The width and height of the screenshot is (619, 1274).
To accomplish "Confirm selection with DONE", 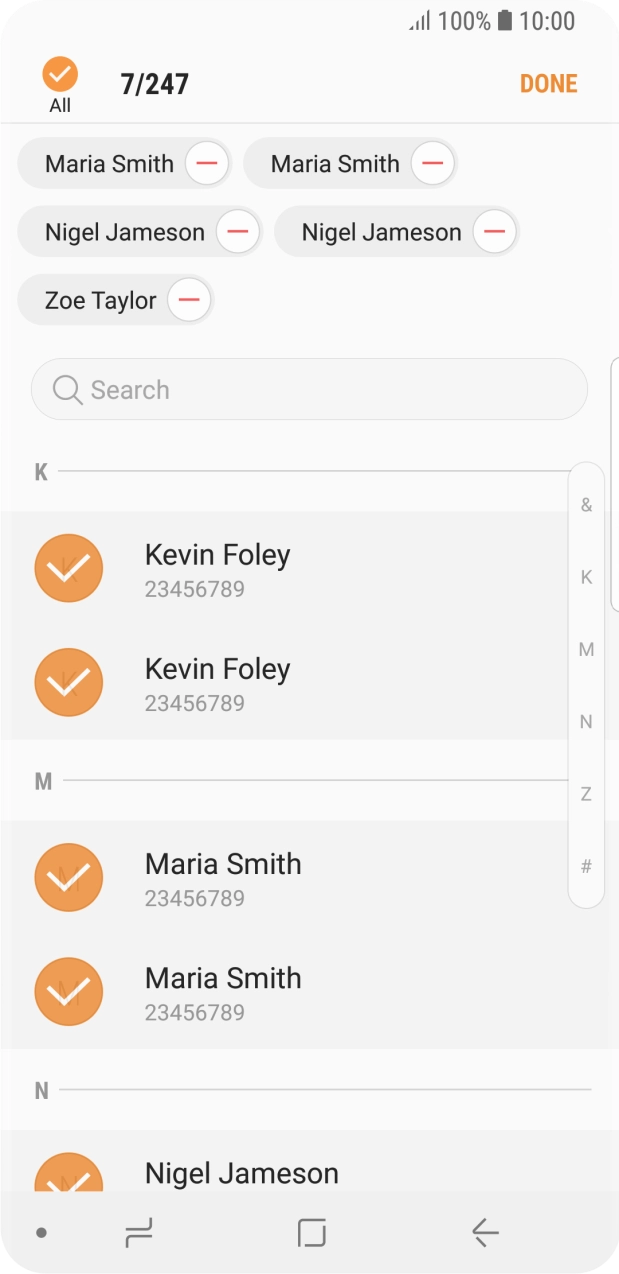I will (x=549, y=84).
